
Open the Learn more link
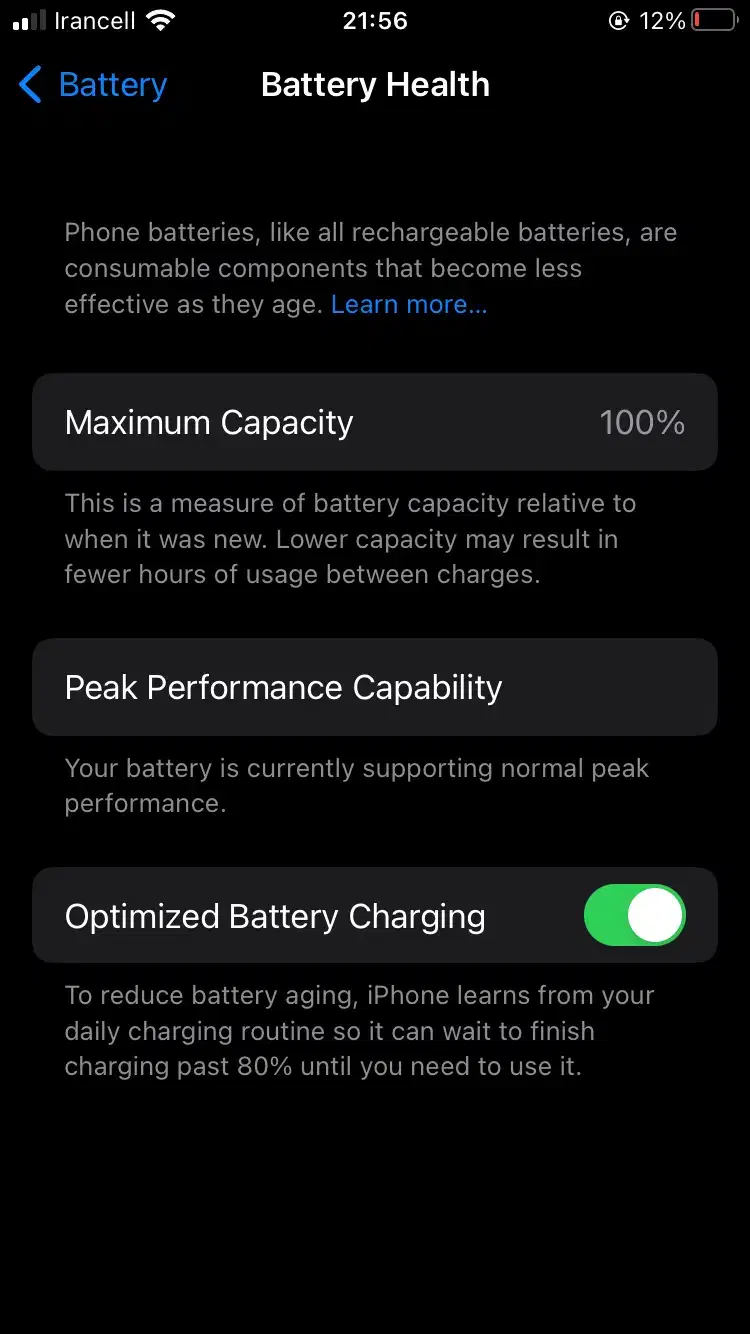pos(408,303)
